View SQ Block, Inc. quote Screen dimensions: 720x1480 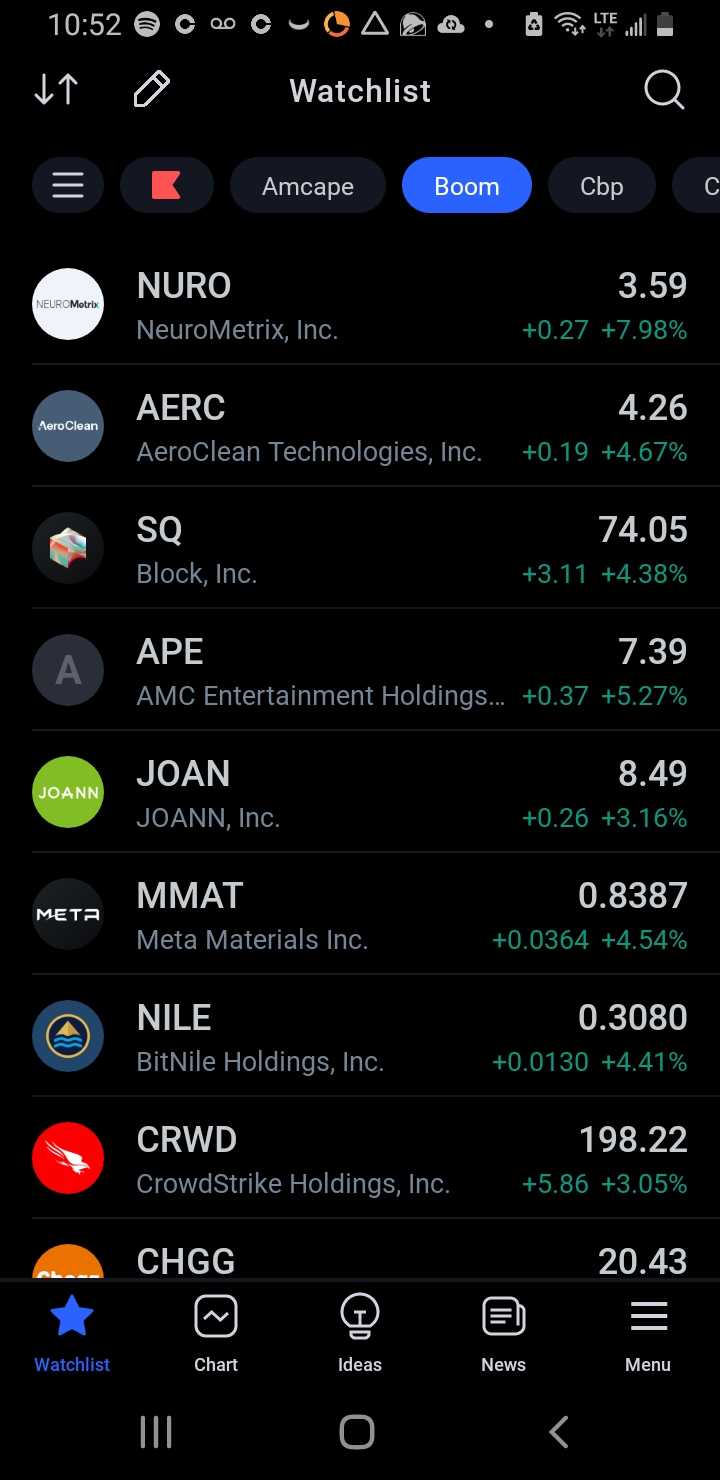360,548
